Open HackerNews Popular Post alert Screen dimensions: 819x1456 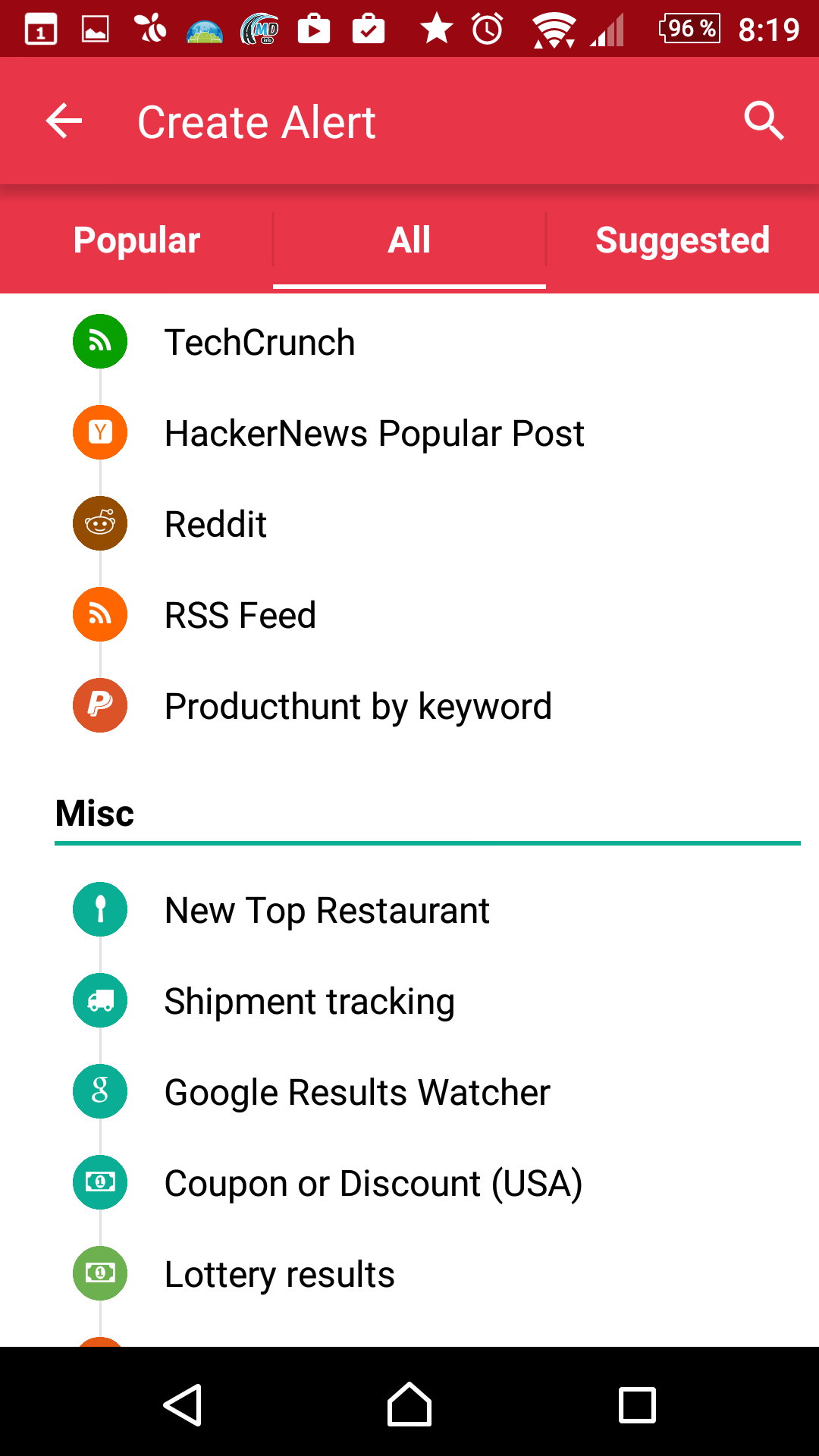[x=409, y=433]
